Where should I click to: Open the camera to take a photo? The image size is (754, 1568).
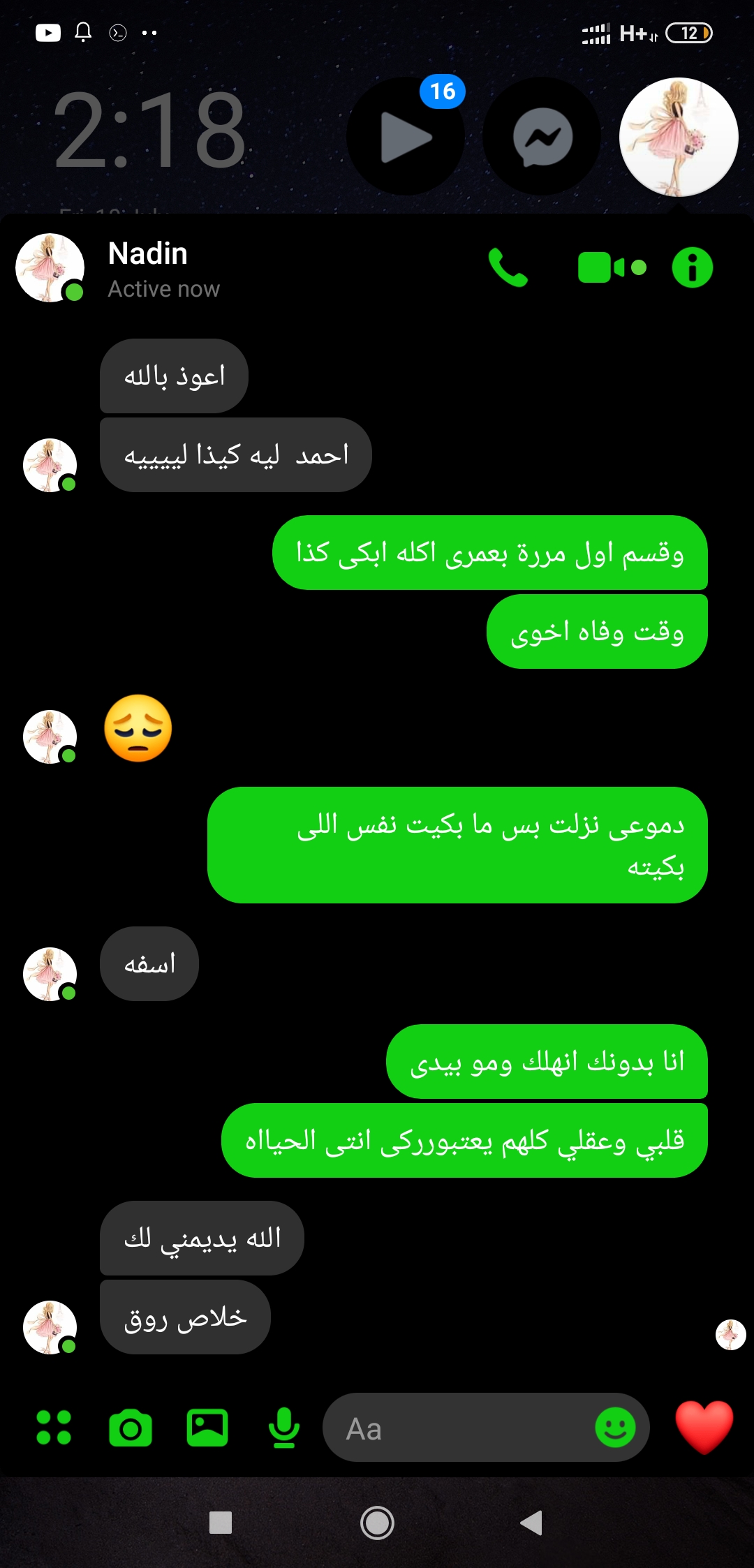click(x=131, y=1428)
